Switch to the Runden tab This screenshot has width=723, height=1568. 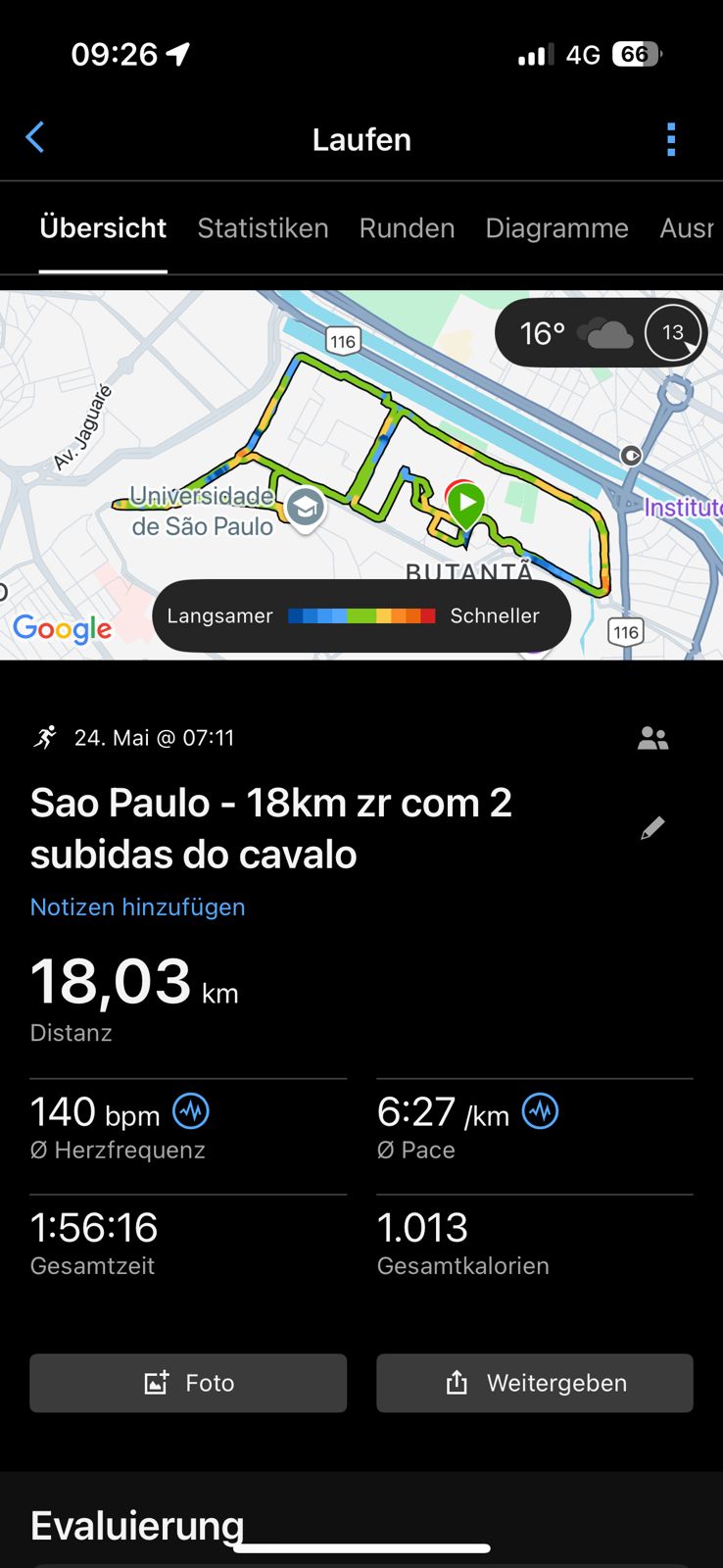[x=407, y=228]
